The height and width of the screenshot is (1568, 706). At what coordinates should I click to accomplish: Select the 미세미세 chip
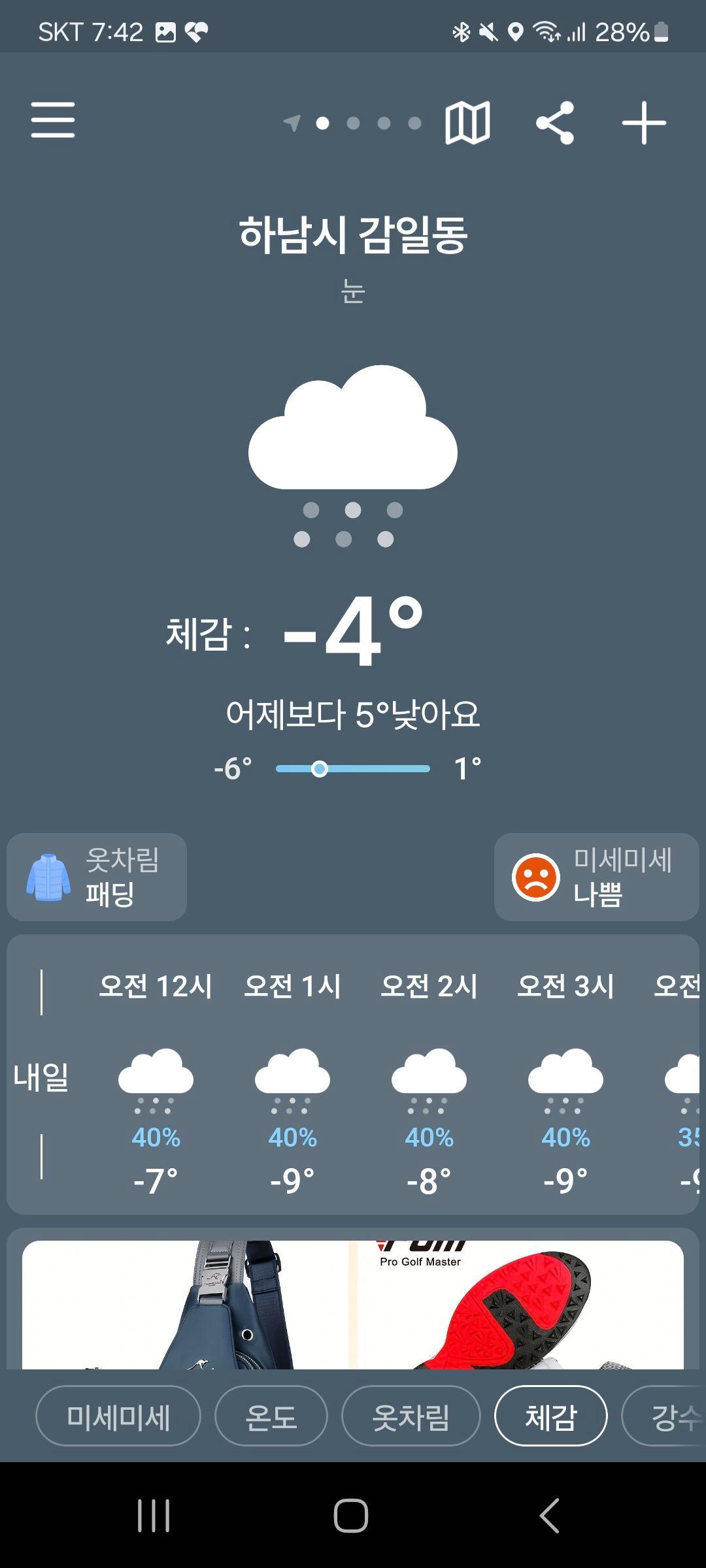tap(118, 1417)
